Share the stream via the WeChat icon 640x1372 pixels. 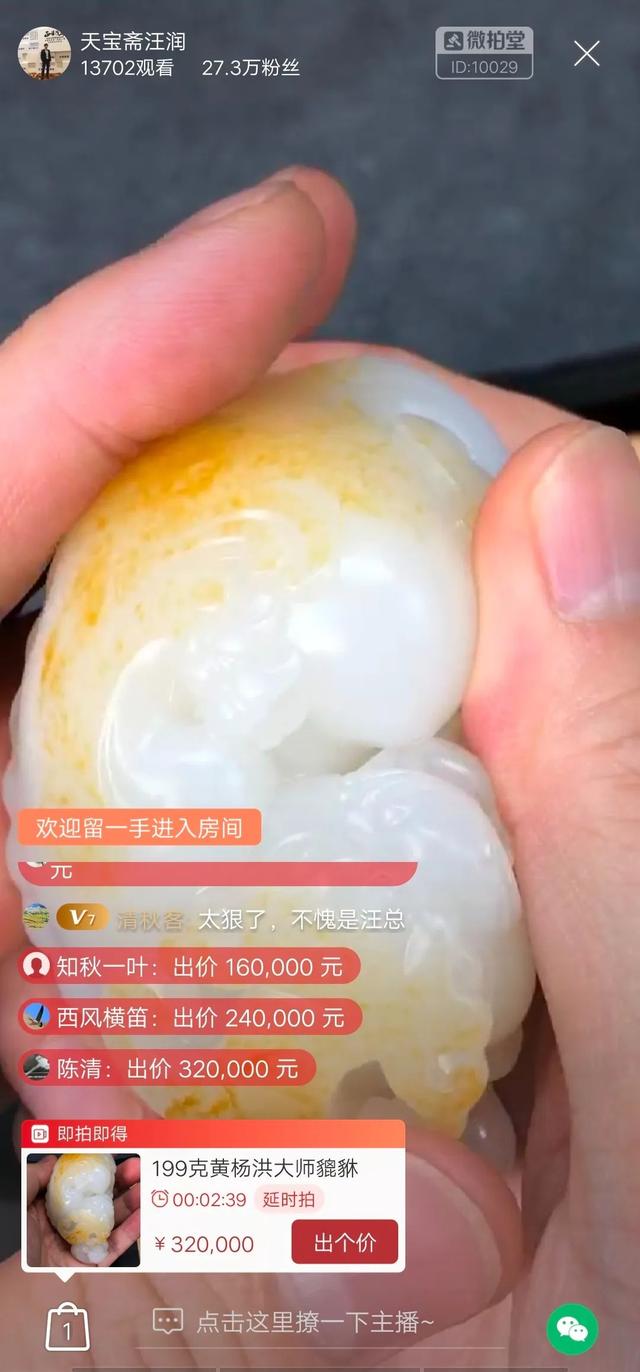coord(572,1328)
